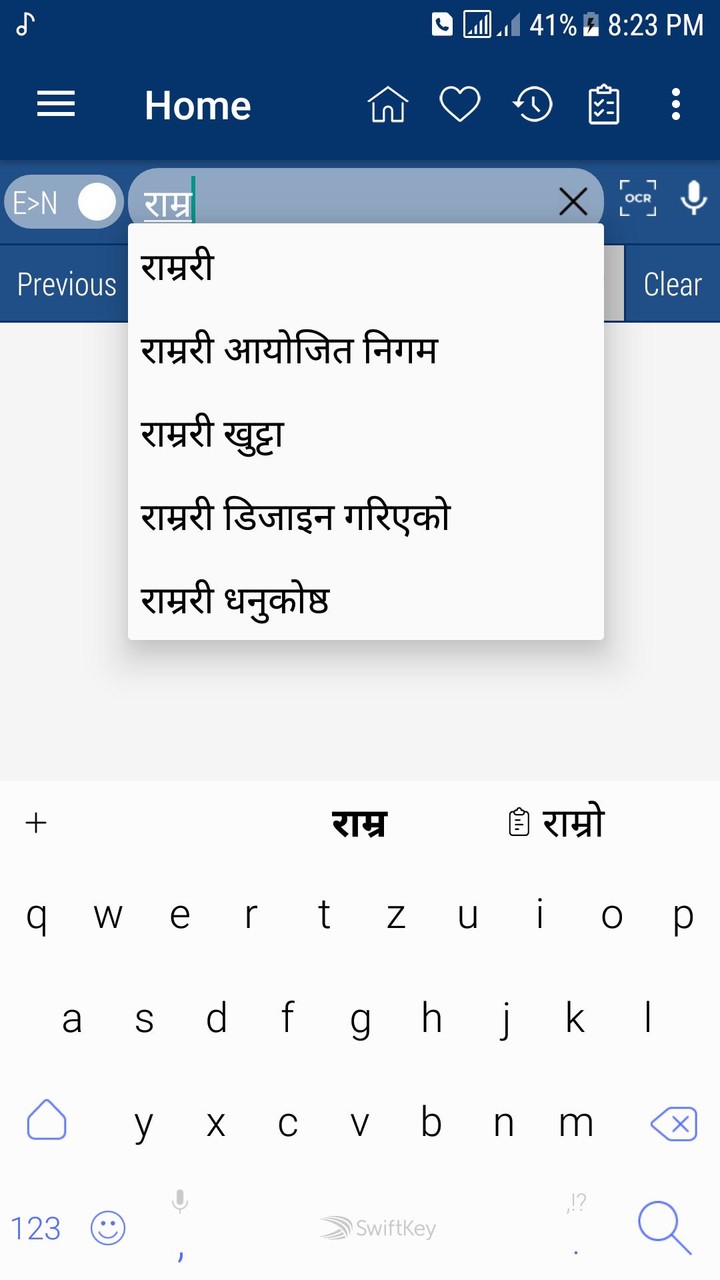Tap the keyboard backspace key
This screenshot has height=1280, width=720.
coord(674,1124)
